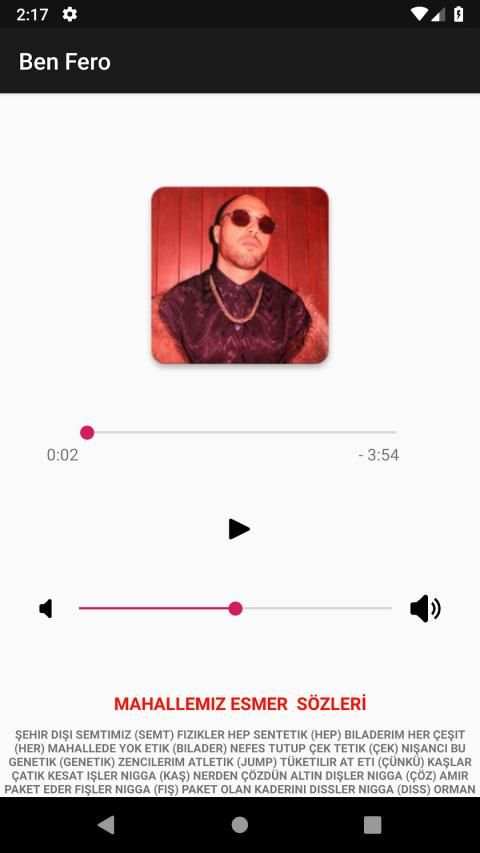
Task: Go back with the system back button
Action: coord(106,825)
